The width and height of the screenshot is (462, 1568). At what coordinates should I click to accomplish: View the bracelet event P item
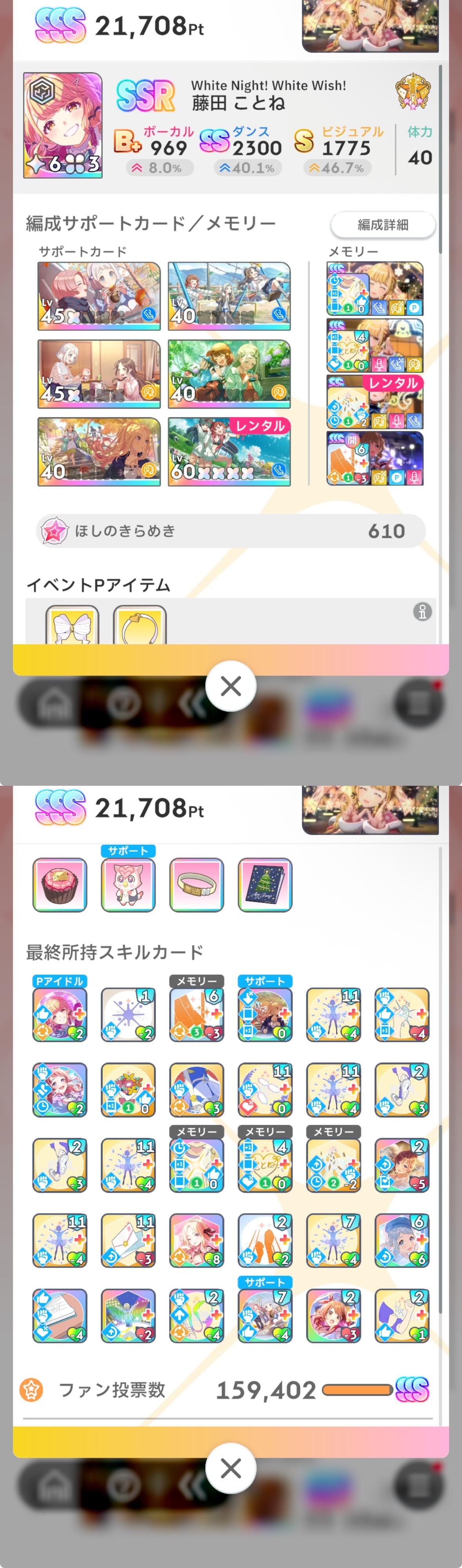pyautogui.click(x=197, y=885)
